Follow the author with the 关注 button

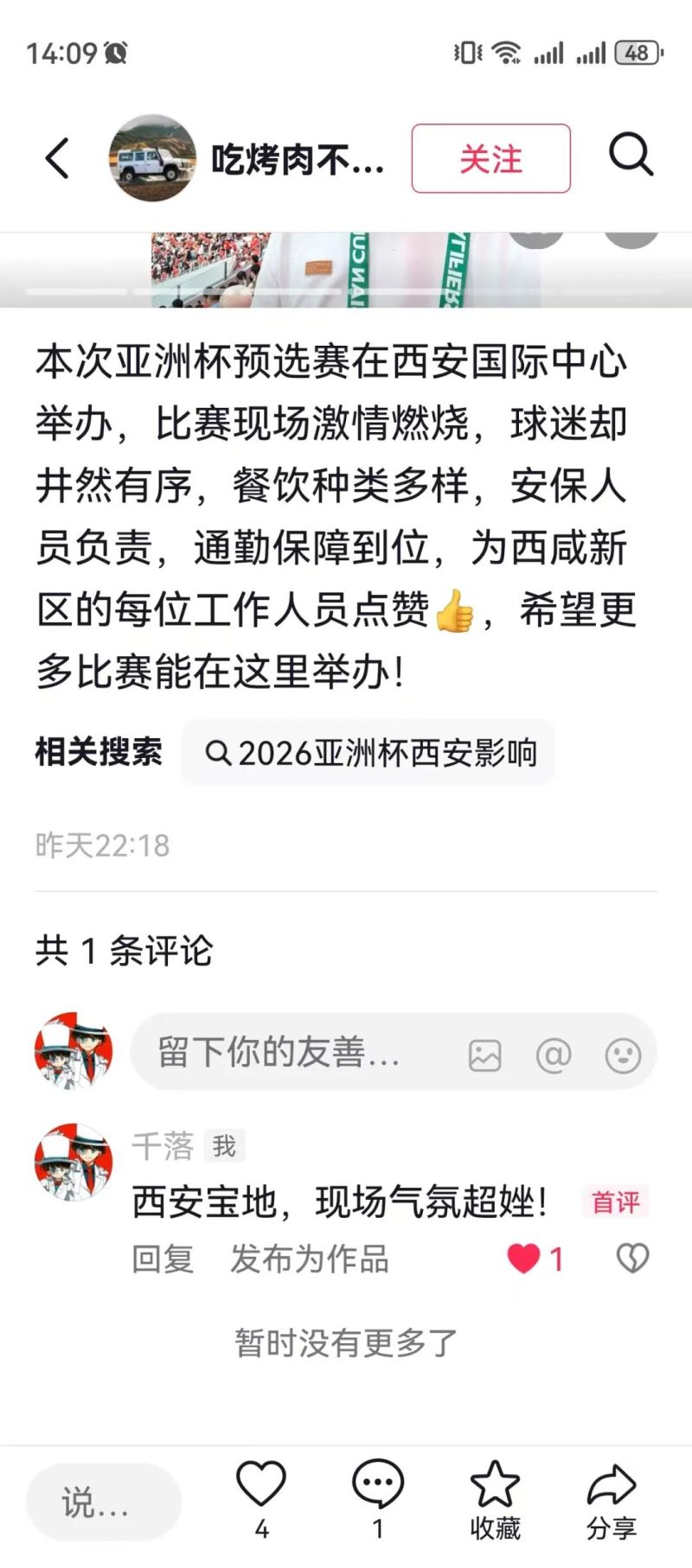coord(490,158)
